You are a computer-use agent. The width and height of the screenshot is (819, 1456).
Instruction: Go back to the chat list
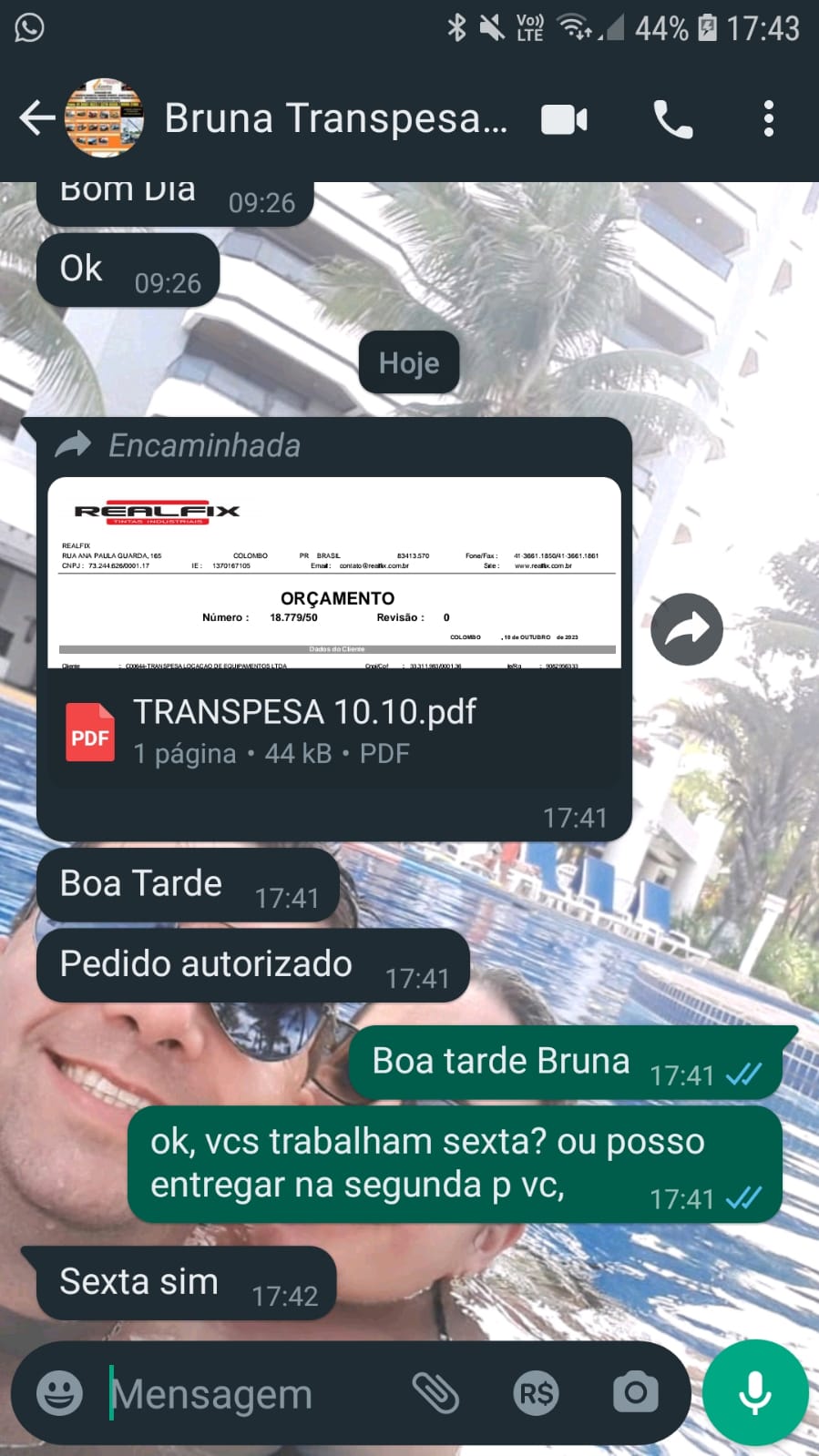click(x=36, y=118)
